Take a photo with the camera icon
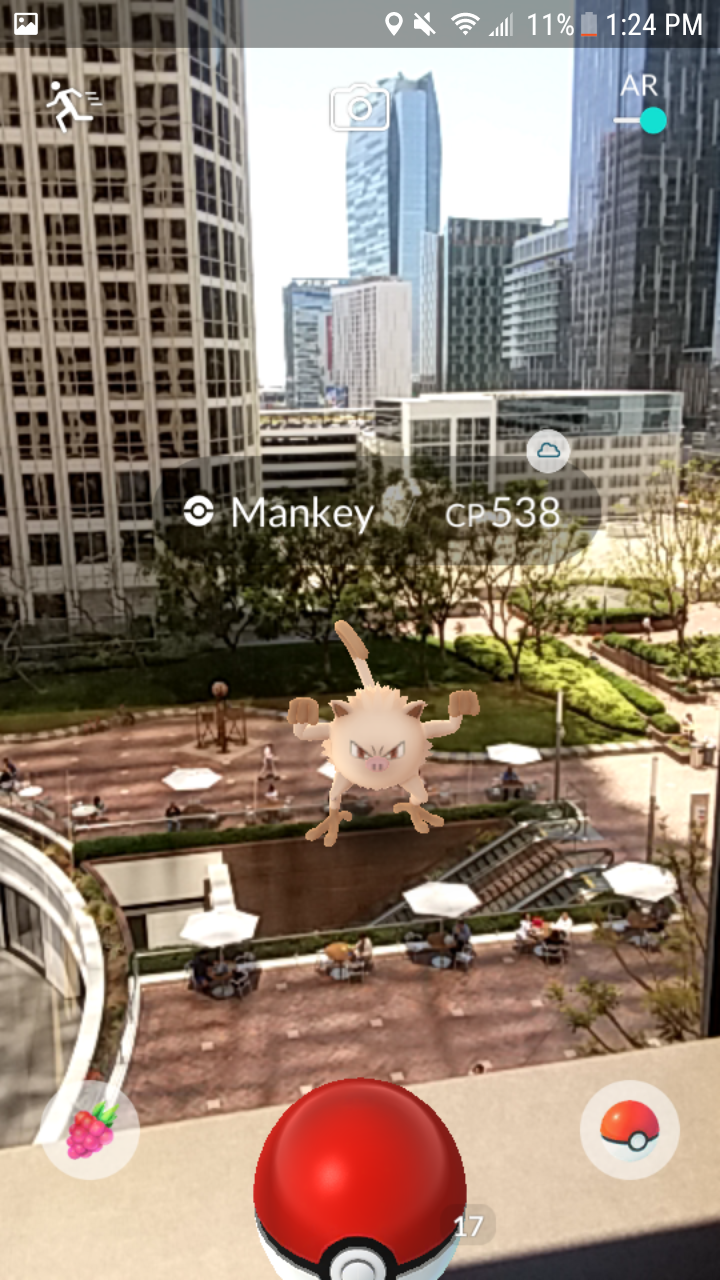The width and height of the screenshot is (720, 1280). [x=360, y=108]
